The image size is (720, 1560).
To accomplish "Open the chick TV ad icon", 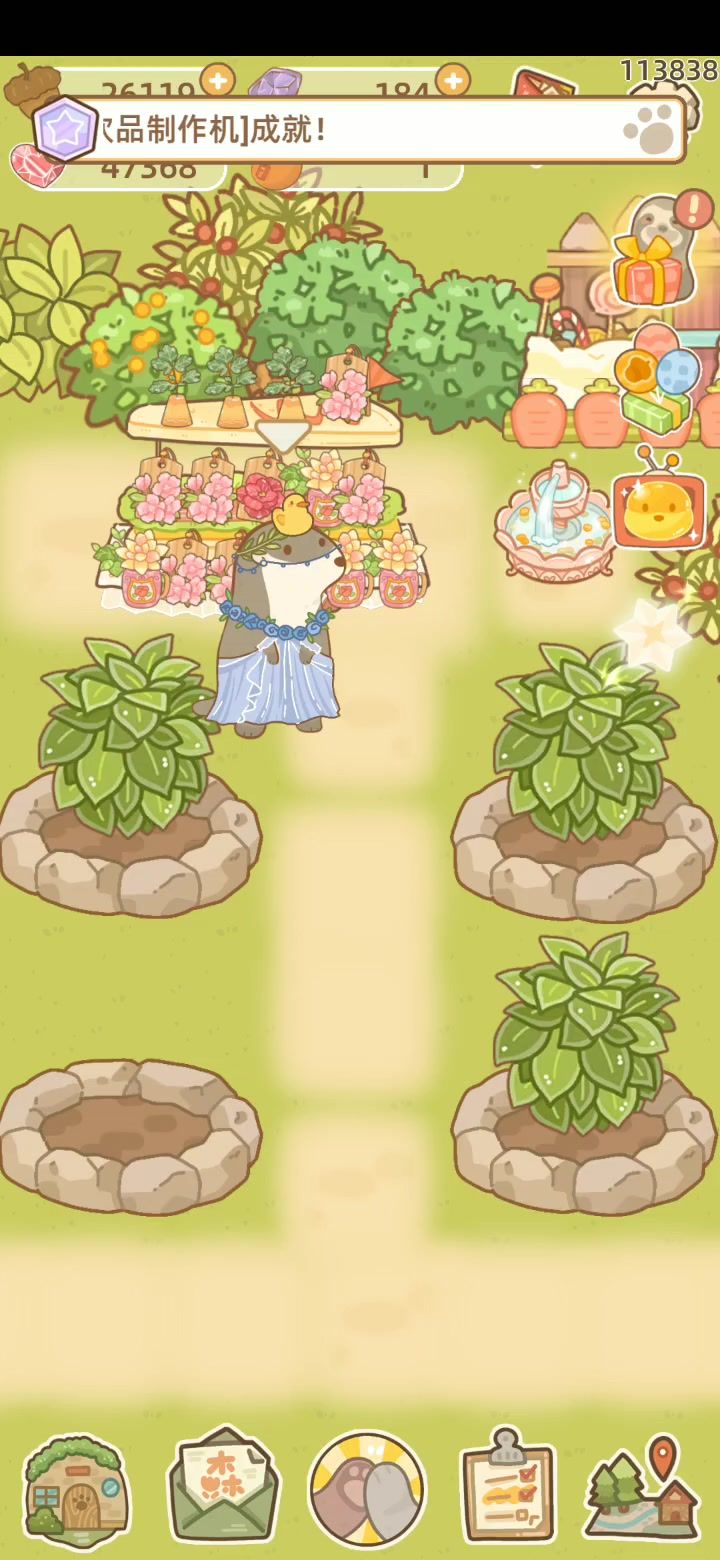I will pyautogui.click(x=658, y=508).
